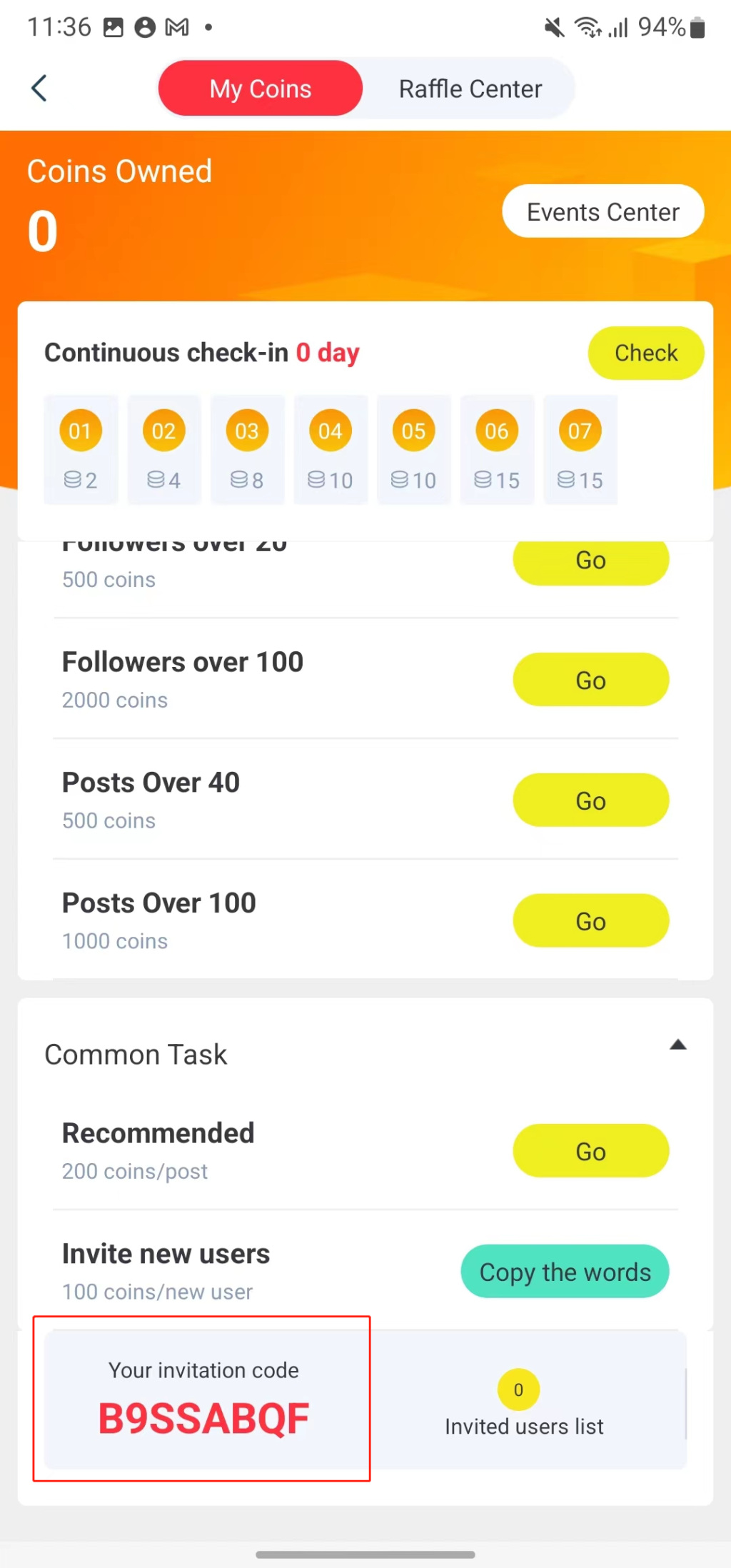The width and height of the screenshot is (731, 1568).
Task: Tap Go for Recommended task
Action: pyautogui.click(x=590, y=1151)
